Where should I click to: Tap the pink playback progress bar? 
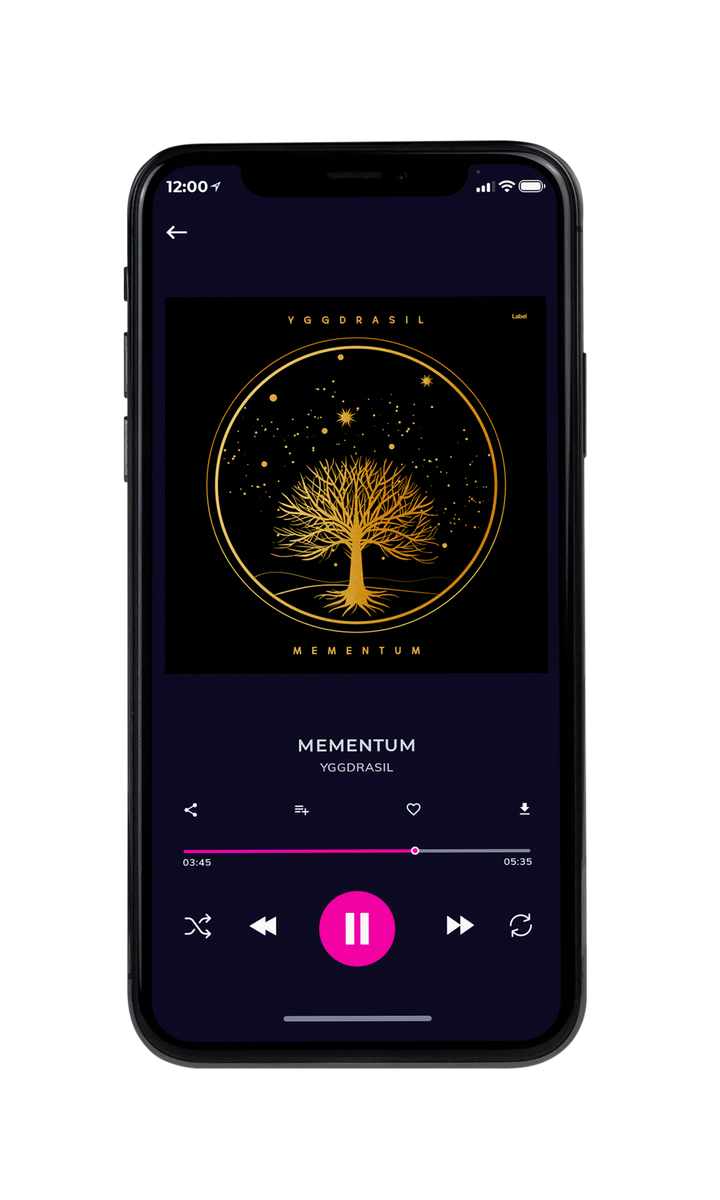[357, 851]
